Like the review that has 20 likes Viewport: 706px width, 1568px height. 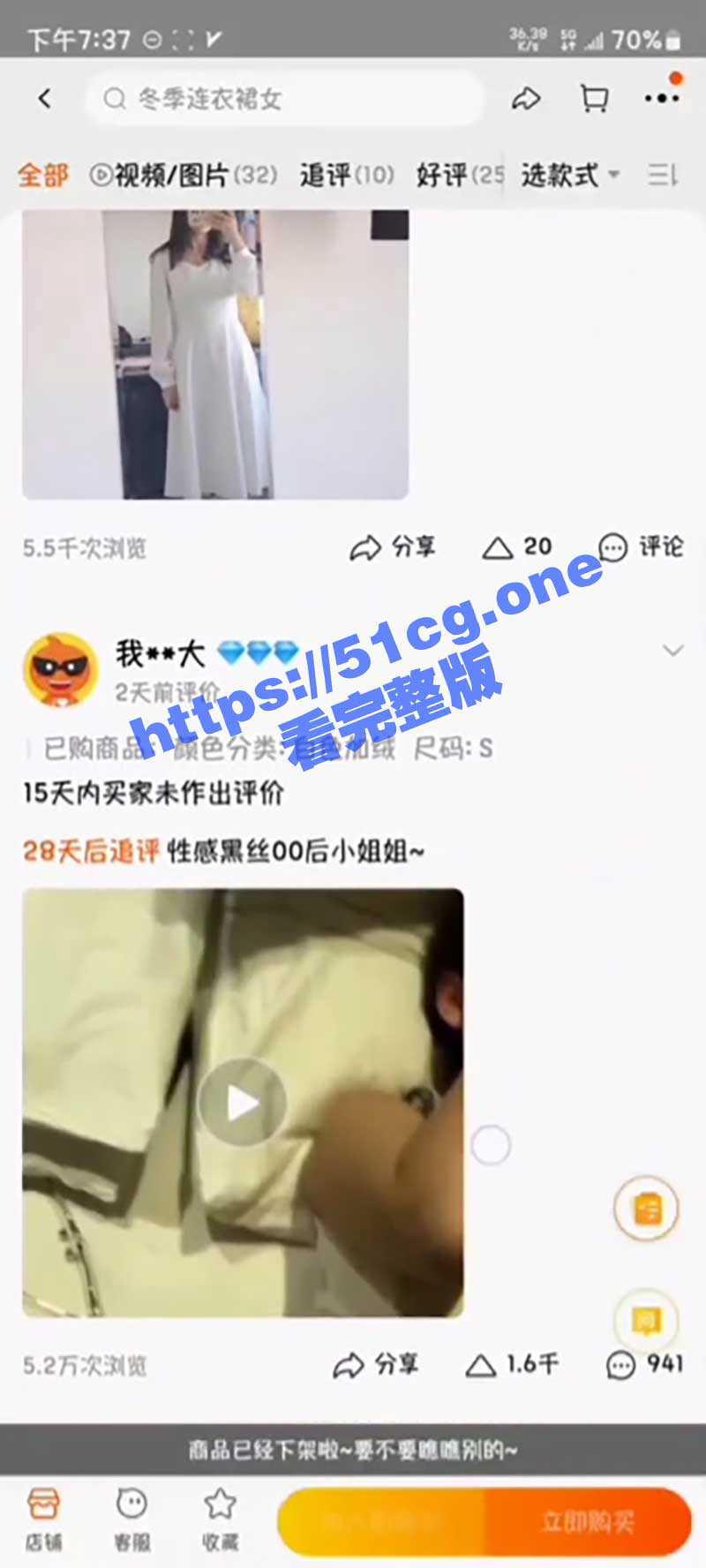point(516,547)
